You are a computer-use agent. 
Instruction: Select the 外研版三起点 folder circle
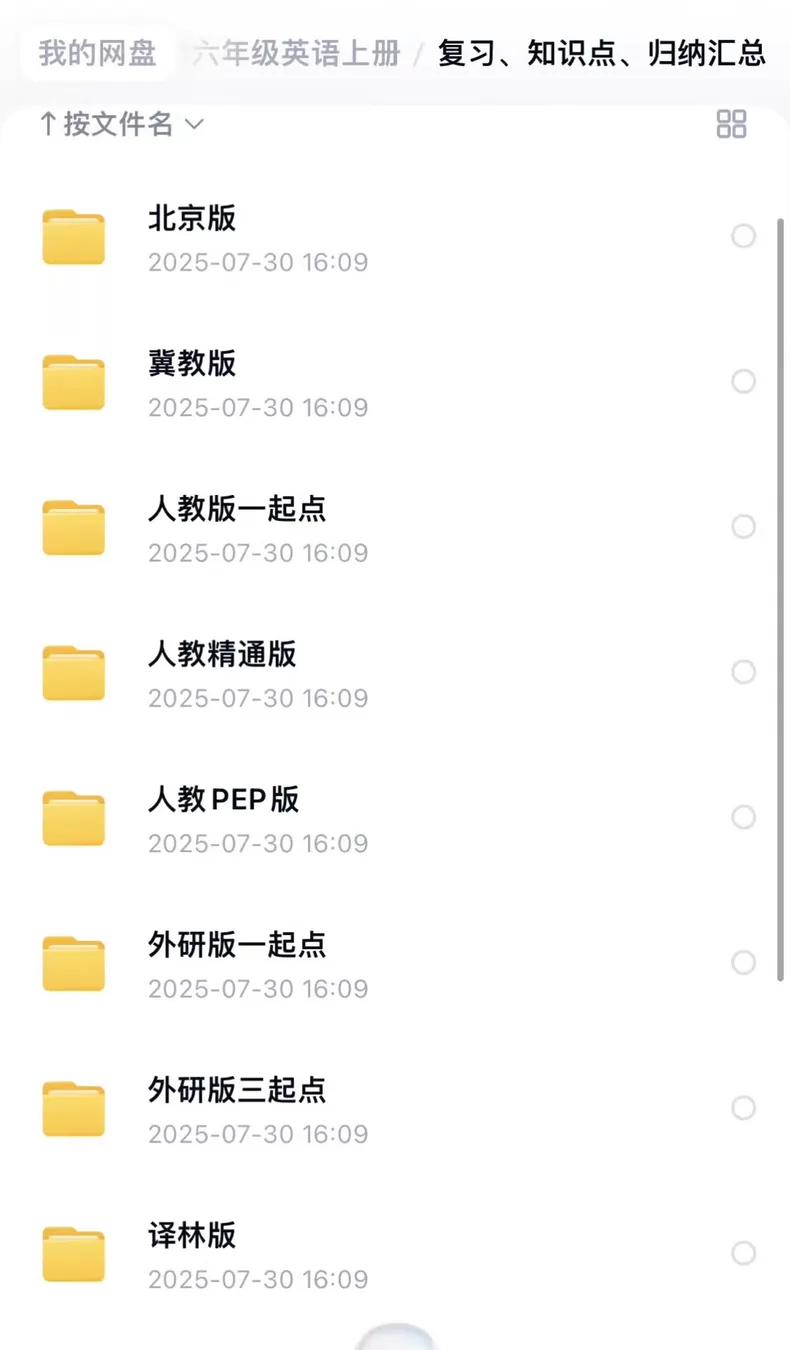(743, 1107)
